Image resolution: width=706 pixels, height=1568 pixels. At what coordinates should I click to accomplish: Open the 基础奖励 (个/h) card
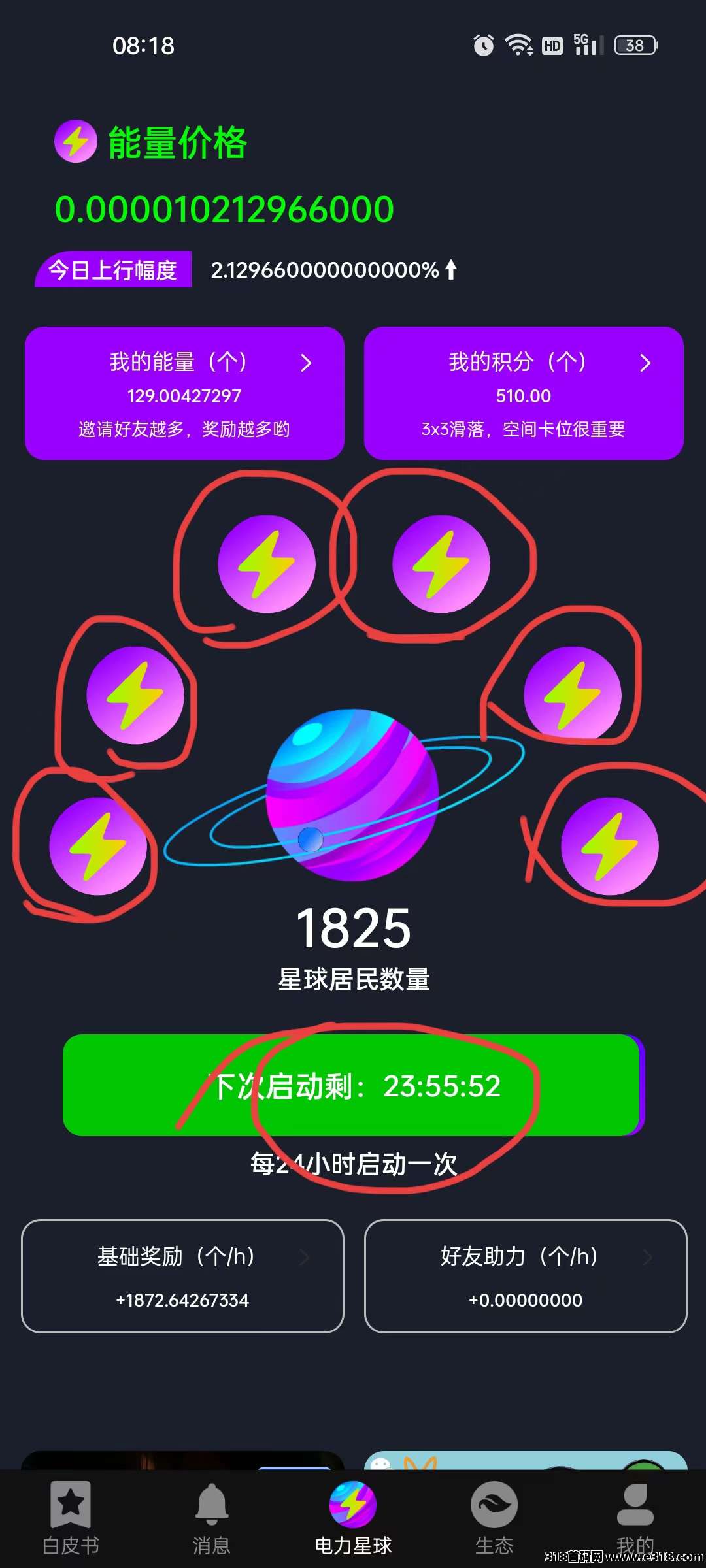tap(182, 1276)
